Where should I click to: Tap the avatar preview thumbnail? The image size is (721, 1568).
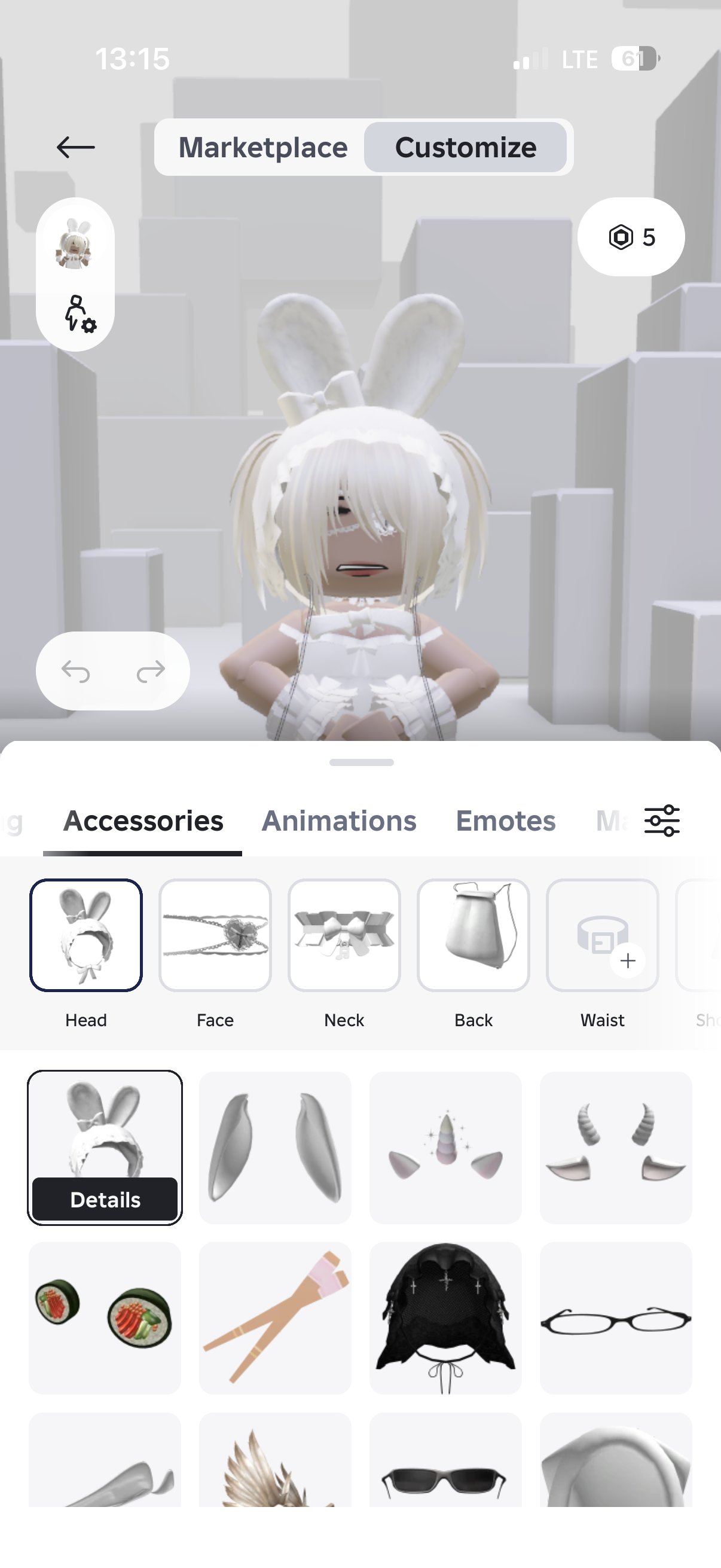click(x=75, y=243)
